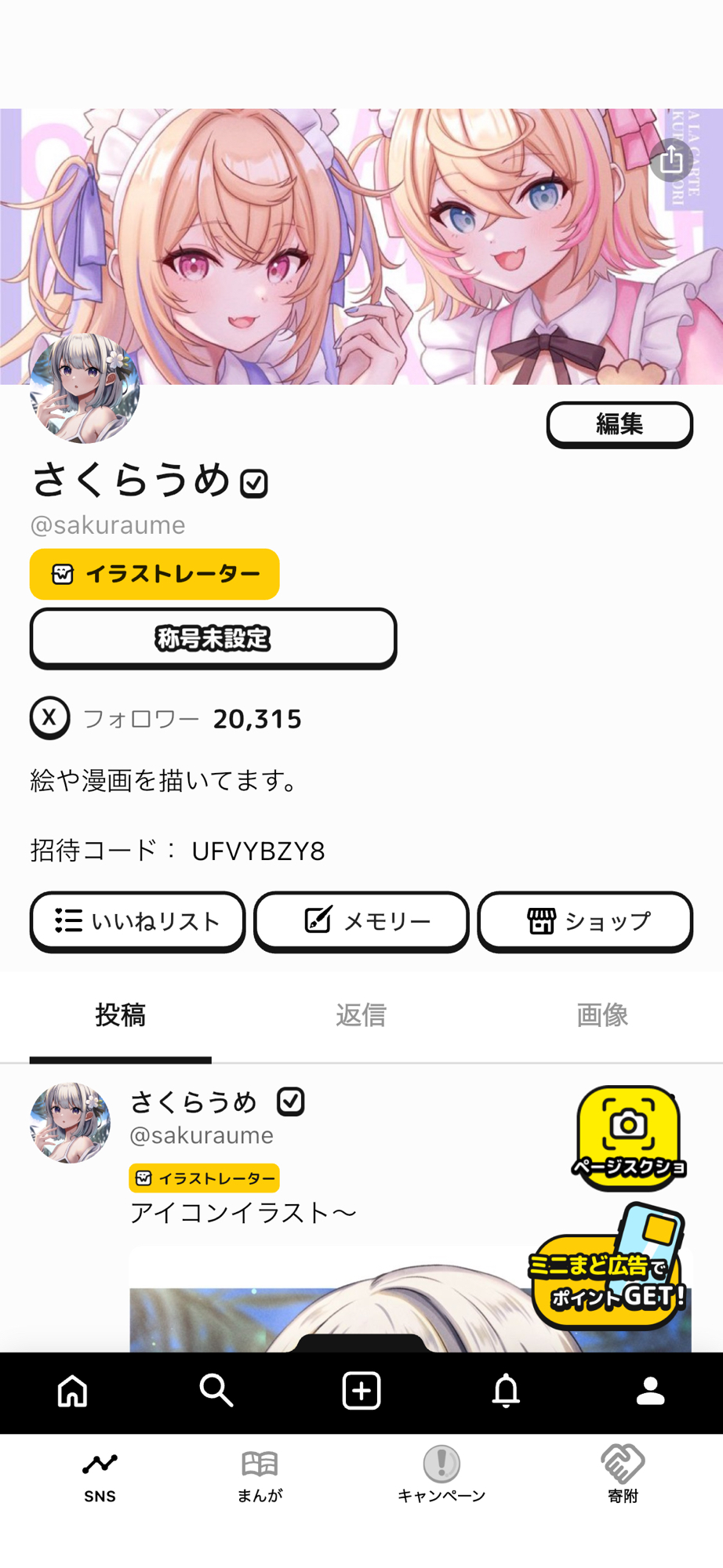The height and width of the screenshot is (1568, 723).
Task: Switch to the SNS tab
Action: pyautogui.click(x=100, y=1475)
